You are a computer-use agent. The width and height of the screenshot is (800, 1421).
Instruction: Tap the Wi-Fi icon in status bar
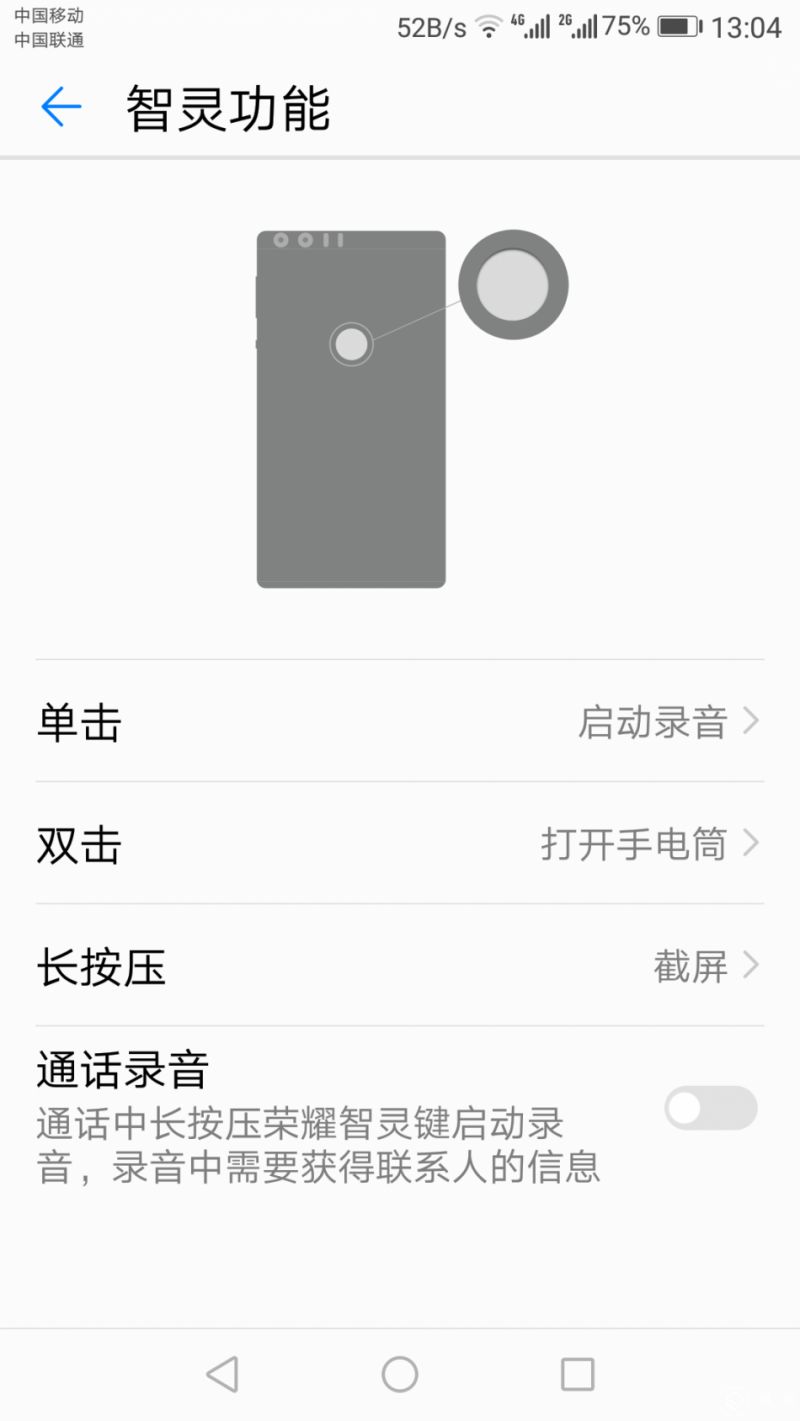tap(488, 28)
